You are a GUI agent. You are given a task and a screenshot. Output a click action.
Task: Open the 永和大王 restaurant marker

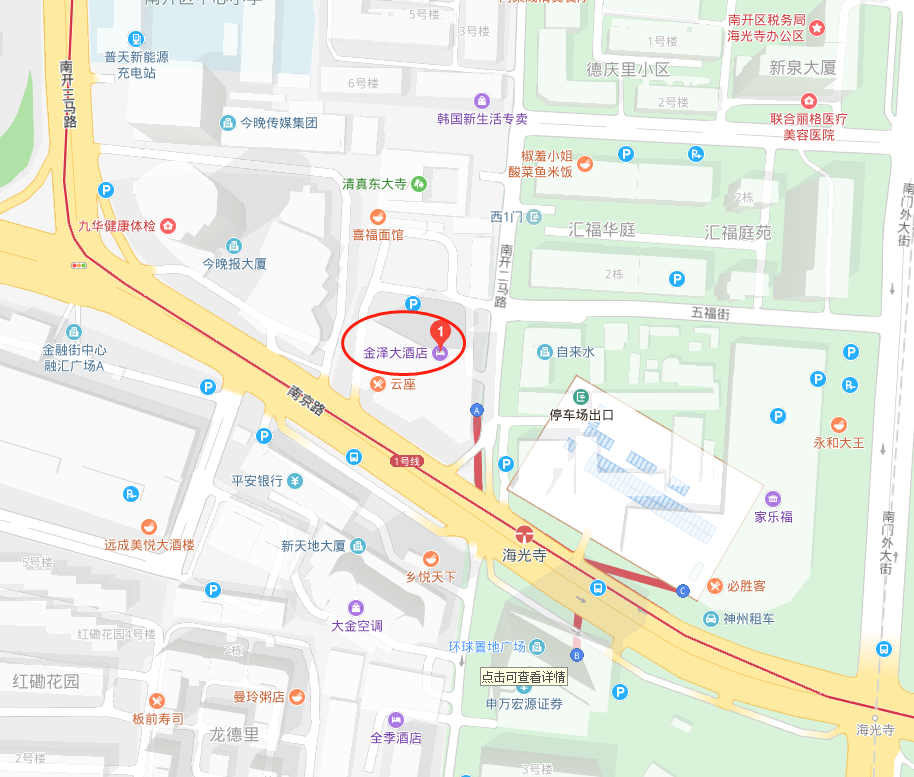[838, 424]
